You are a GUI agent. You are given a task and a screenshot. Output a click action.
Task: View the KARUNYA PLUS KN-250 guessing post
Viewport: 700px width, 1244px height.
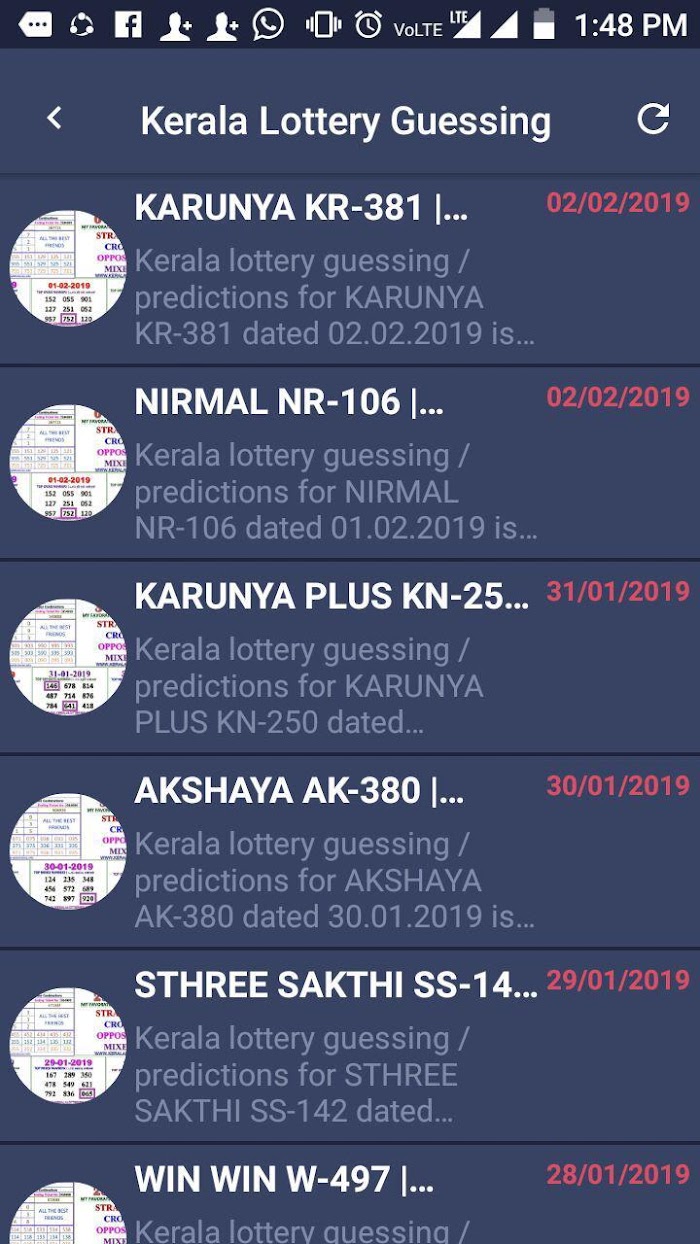pyautogui.click(x=350, y=657)
